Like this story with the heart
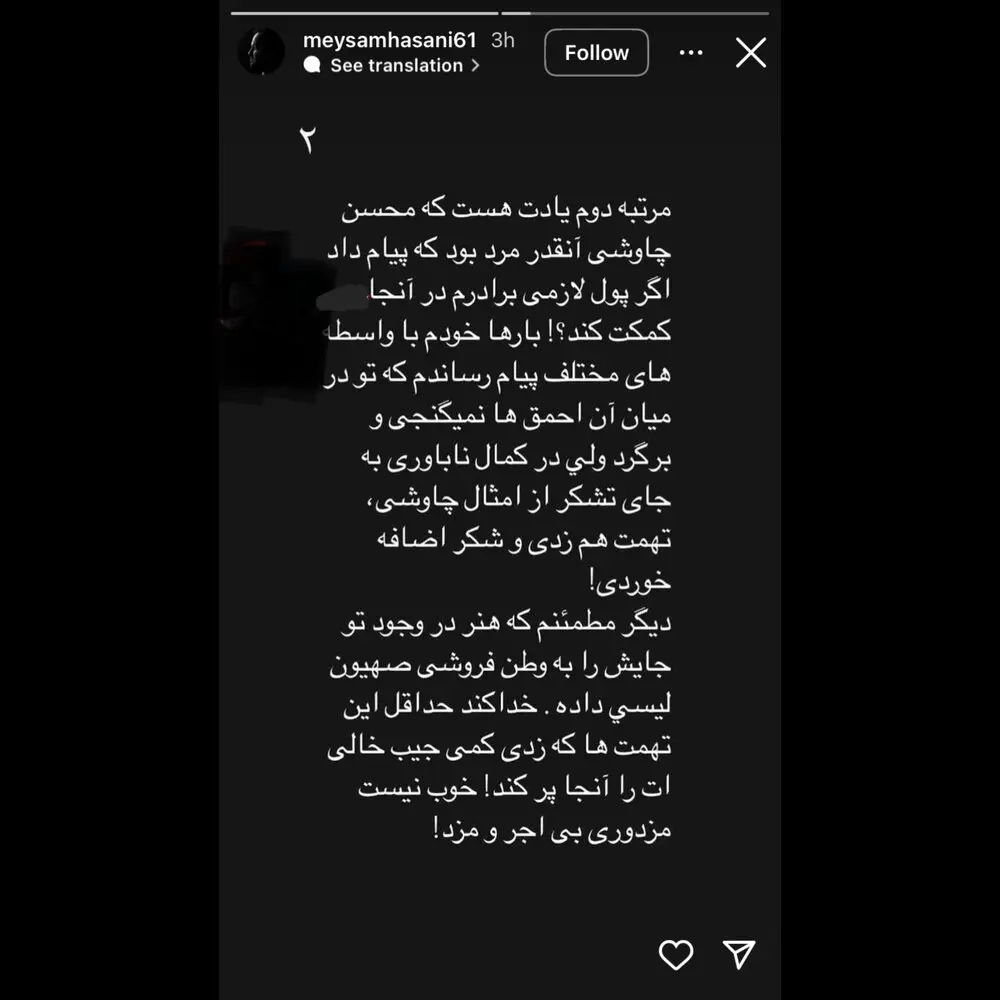This screenshot has width=1000, height=1000. pyautogui.click(x=676, y=954)
